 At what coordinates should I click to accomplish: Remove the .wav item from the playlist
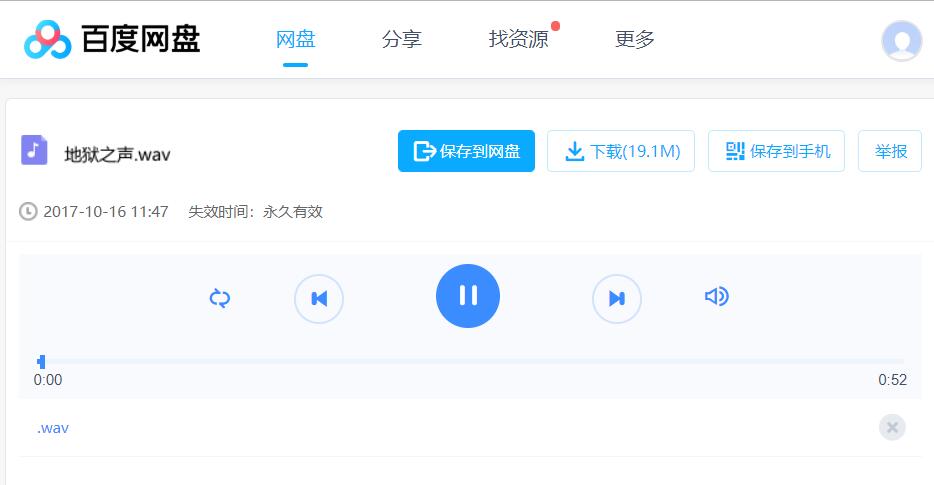(892, 428)
